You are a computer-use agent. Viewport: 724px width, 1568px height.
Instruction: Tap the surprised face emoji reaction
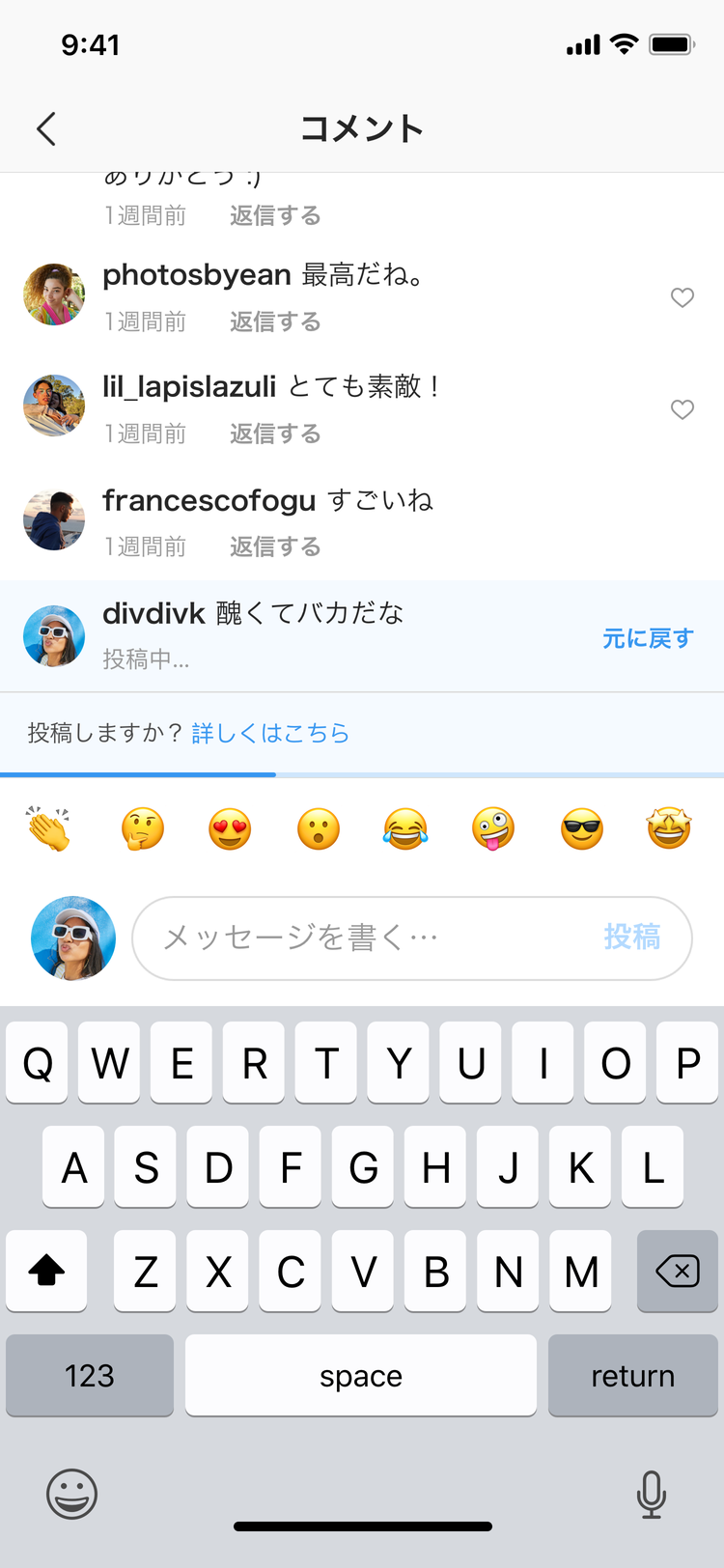pyautogui.click(x=318, y=828)
